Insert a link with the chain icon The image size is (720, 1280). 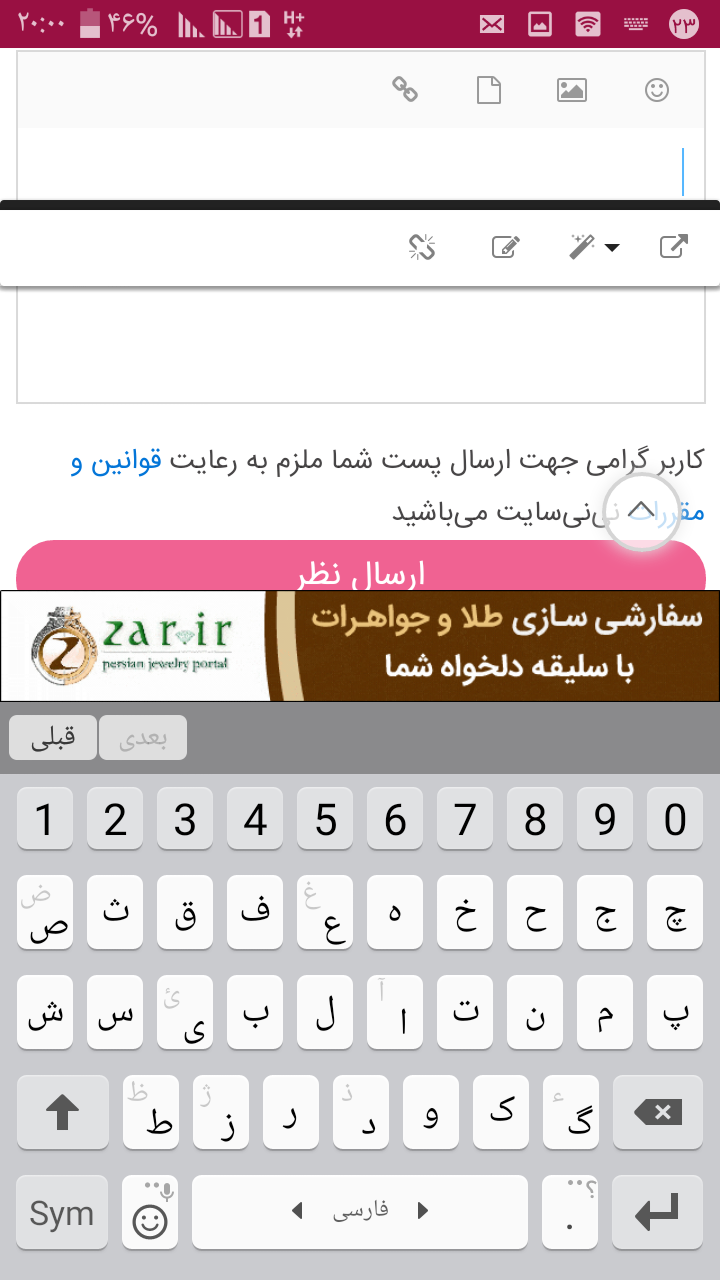(404, 91)
